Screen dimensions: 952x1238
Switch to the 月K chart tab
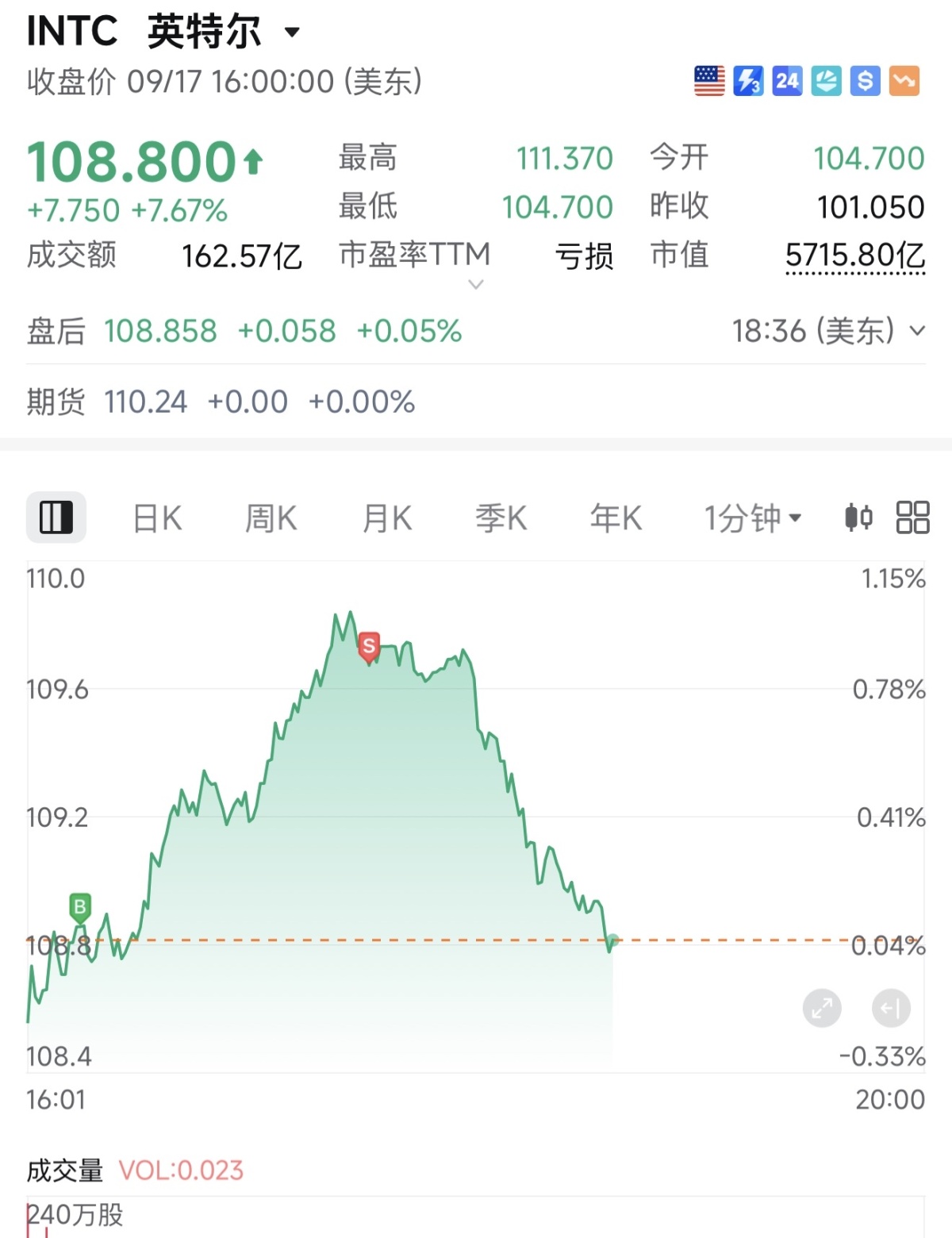387,518
